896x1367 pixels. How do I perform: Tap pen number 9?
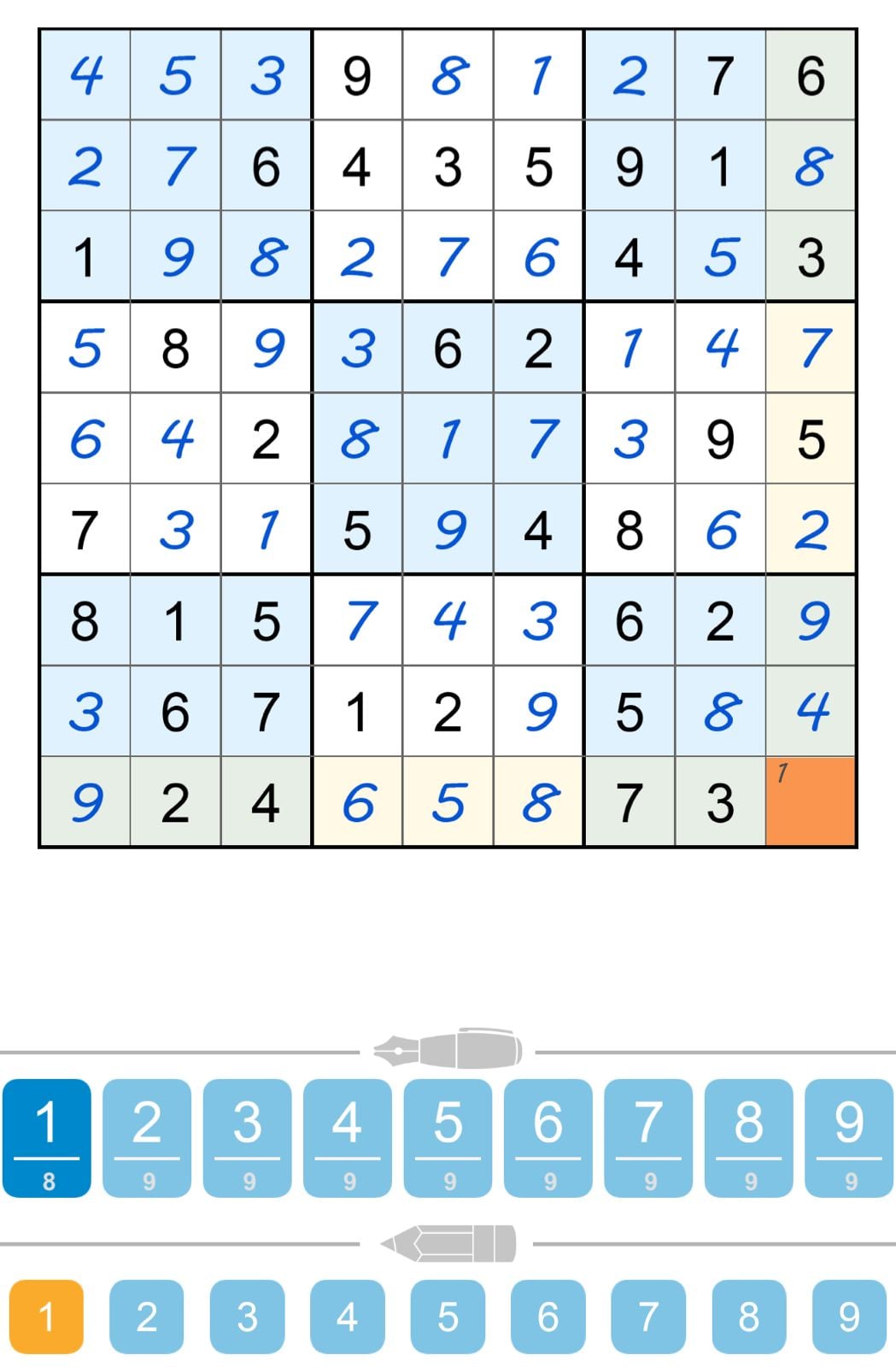pos(849,1137)
